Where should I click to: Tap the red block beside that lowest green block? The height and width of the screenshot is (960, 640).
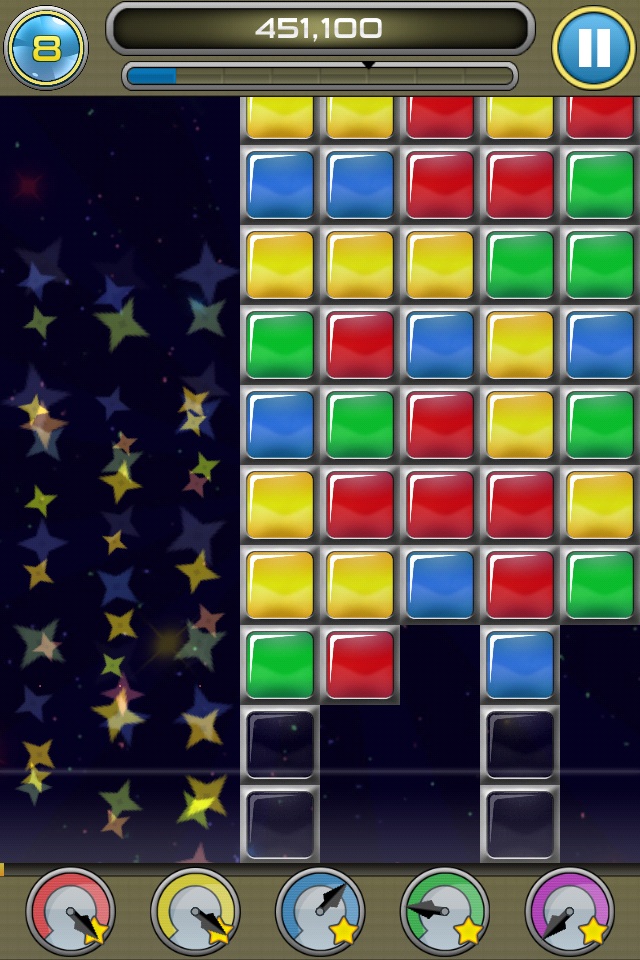click(x=360, y=665)
